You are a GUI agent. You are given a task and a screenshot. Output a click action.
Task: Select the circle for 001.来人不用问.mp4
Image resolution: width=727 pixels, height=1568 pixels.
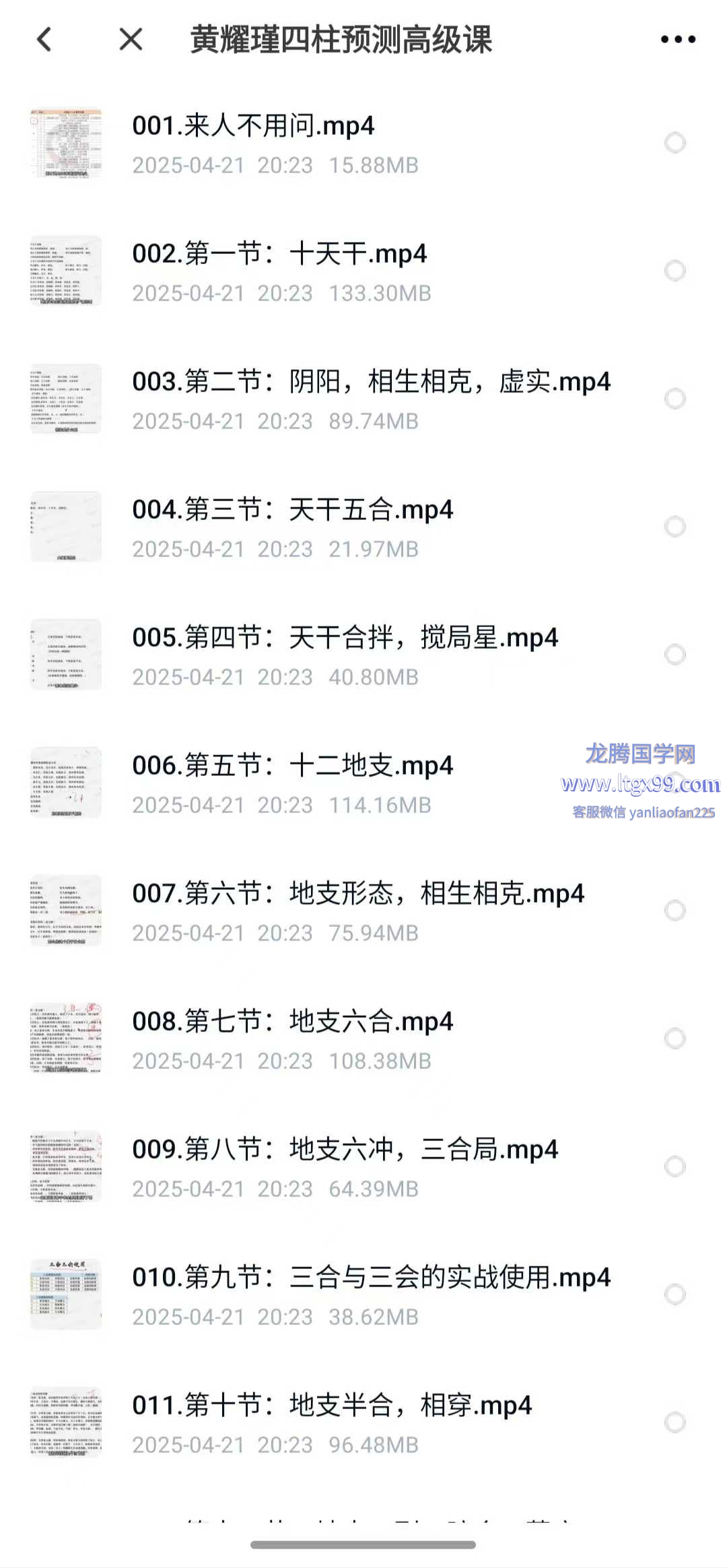[674, 143]
